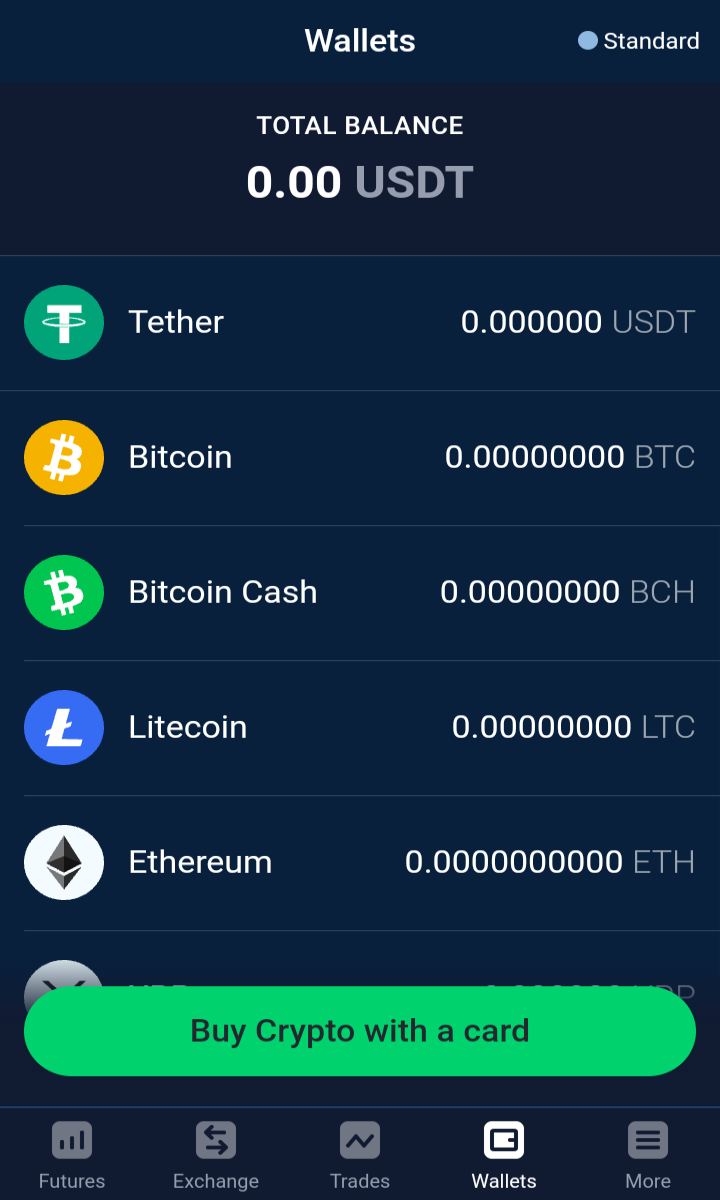
Task: View the Litecoin wallet
Action: pos(360,728)
